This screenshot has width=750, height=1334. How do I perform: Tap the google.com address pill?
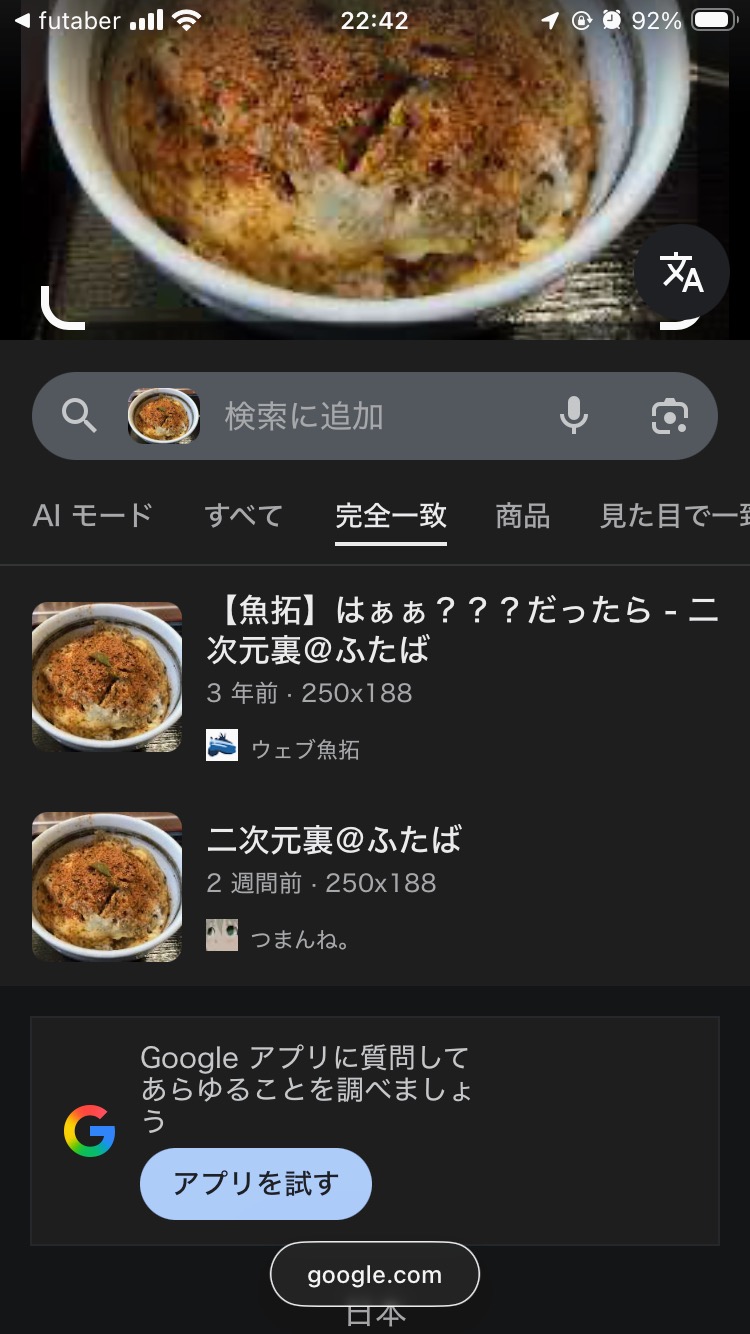pyautogui.click(x=374, y=1275)
